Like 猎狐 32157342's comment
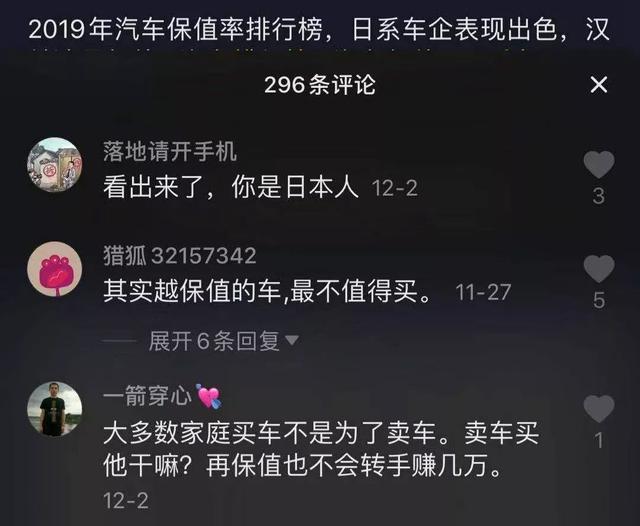 (598, 269)
